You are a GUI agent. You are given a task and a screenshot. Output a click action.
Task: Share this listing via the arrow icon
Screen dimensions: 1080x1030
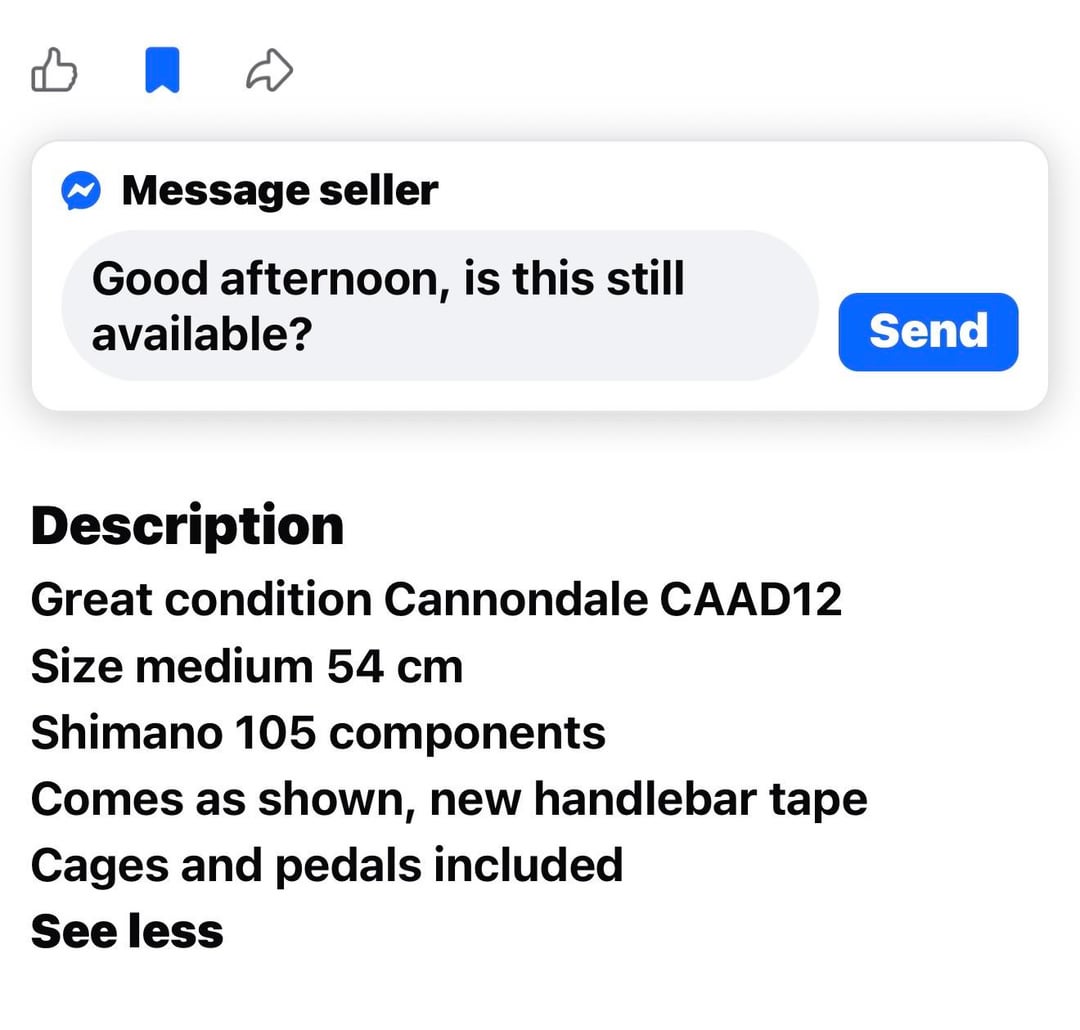pyautogui.click(x=269, y=72)
